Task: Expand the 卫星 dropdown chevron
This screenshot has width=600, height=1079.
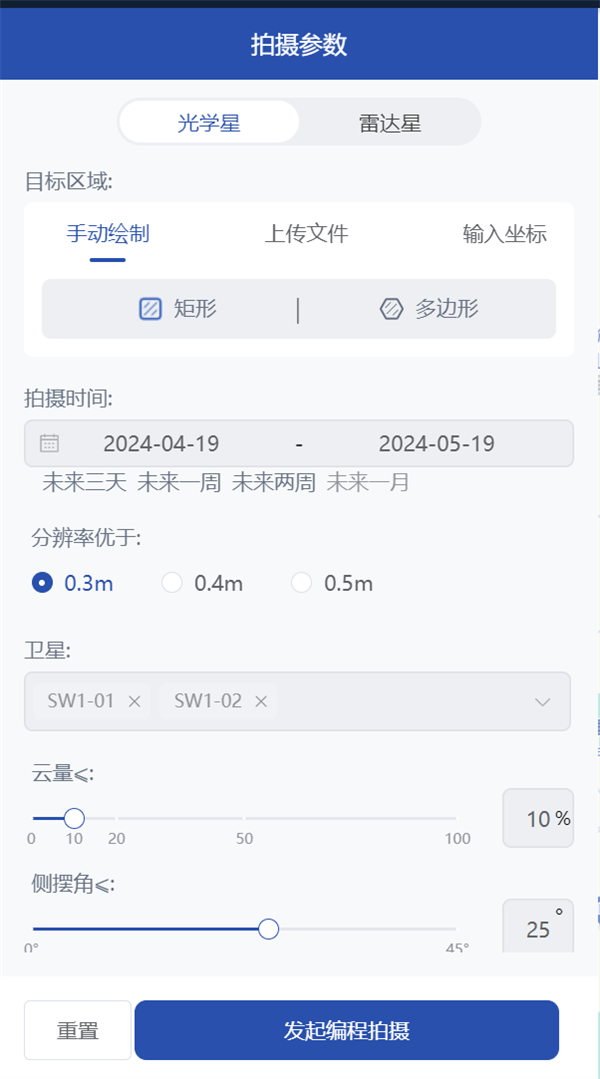Action: tap(543, 702)
